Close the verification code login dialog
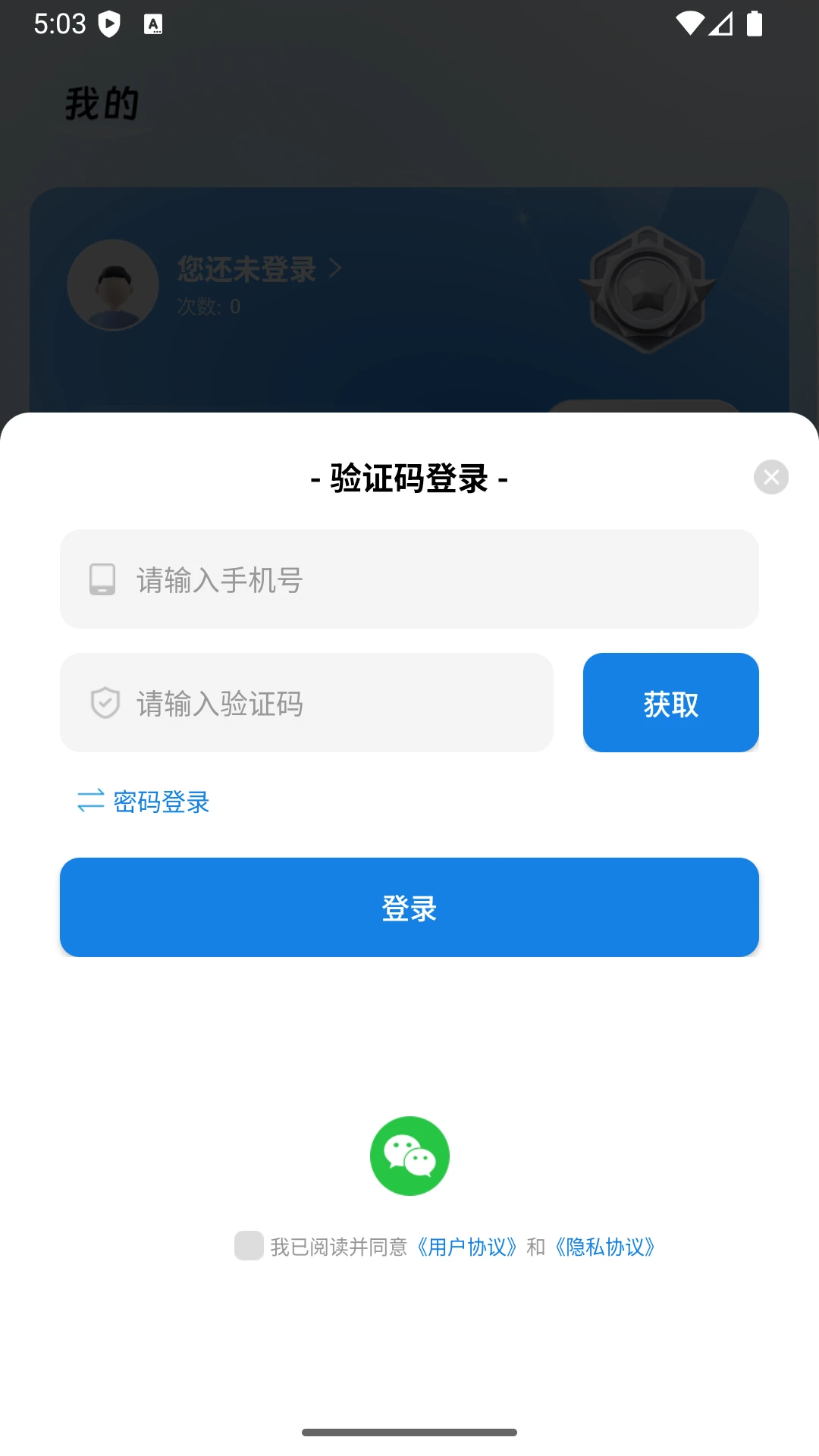The width and height of the screenshot is (819, 1456). click(771, 477)
